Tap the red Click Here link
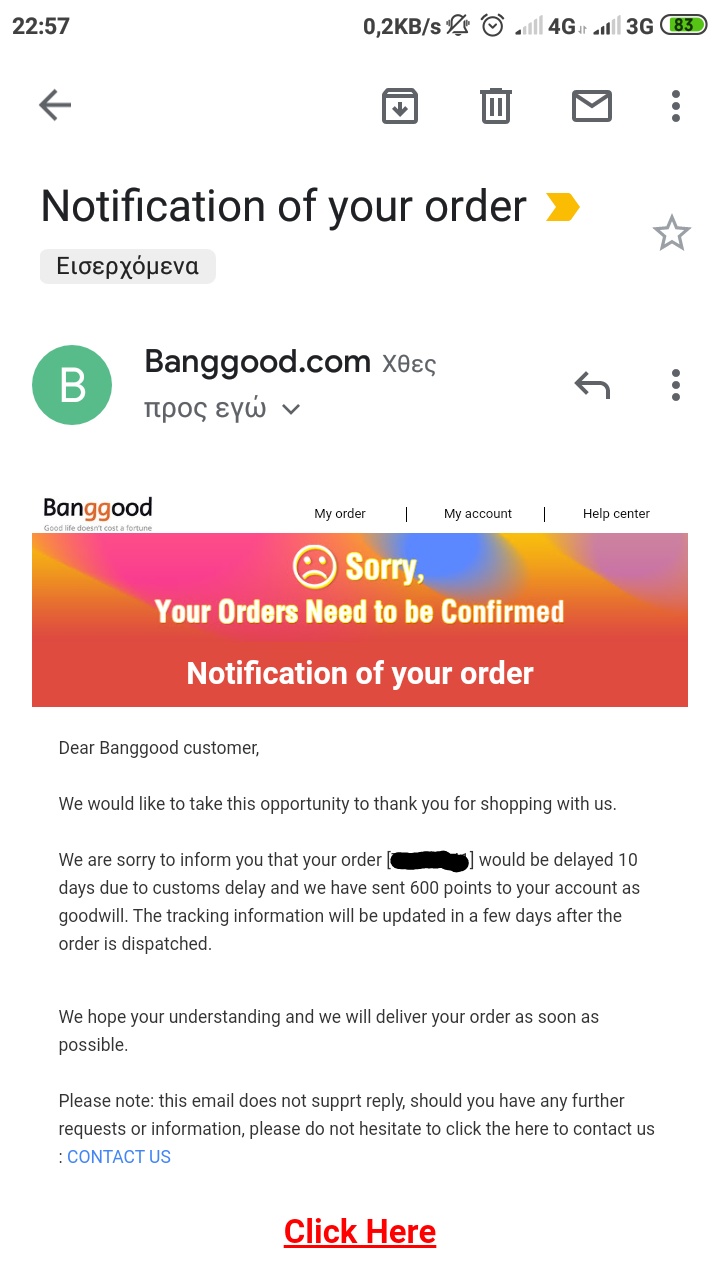Screen dimensions: 720x1280 pos(360,1231)
